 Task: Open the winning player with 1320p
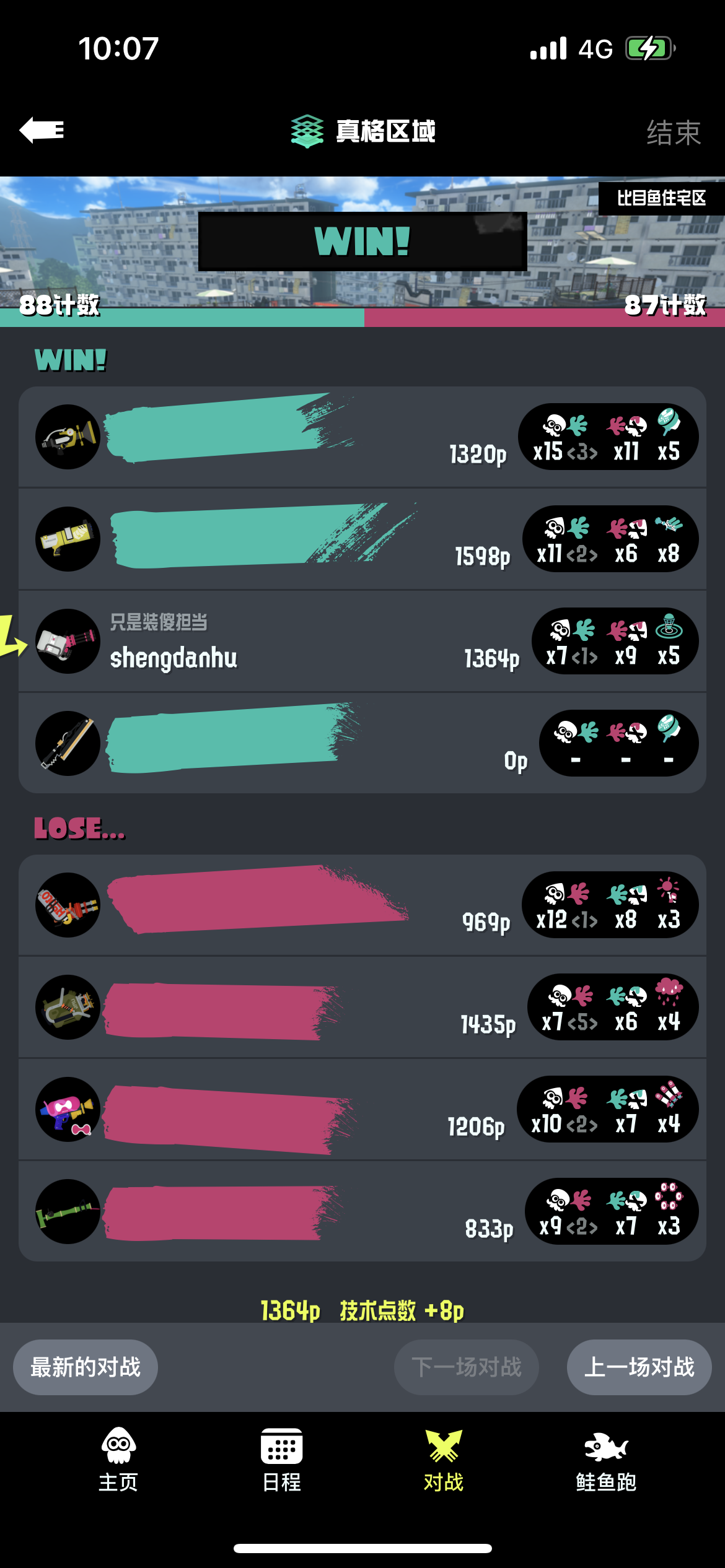pos(362,437)
